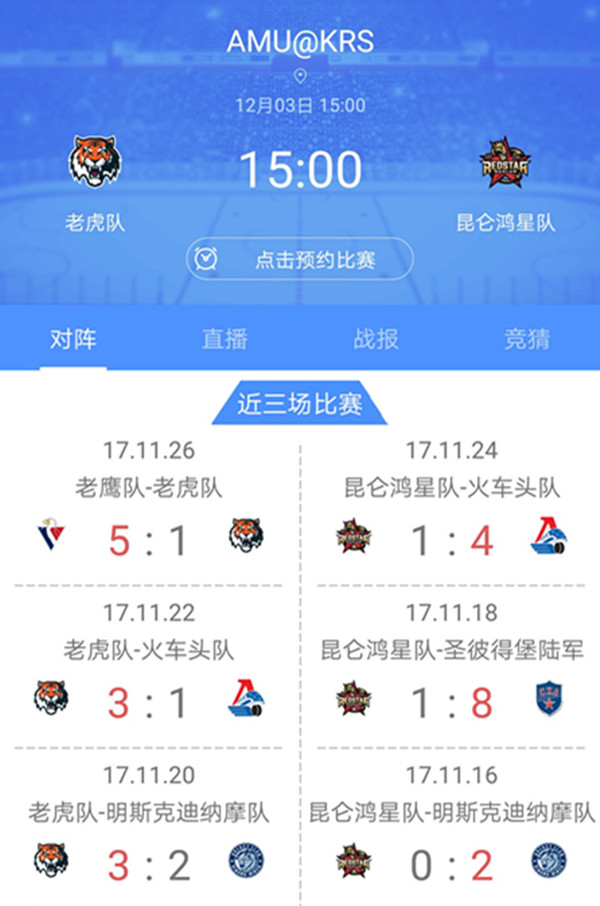The image size is (600, 906).
Task: Open the 老虎队 team logo
Action: [x=93, y=162]
